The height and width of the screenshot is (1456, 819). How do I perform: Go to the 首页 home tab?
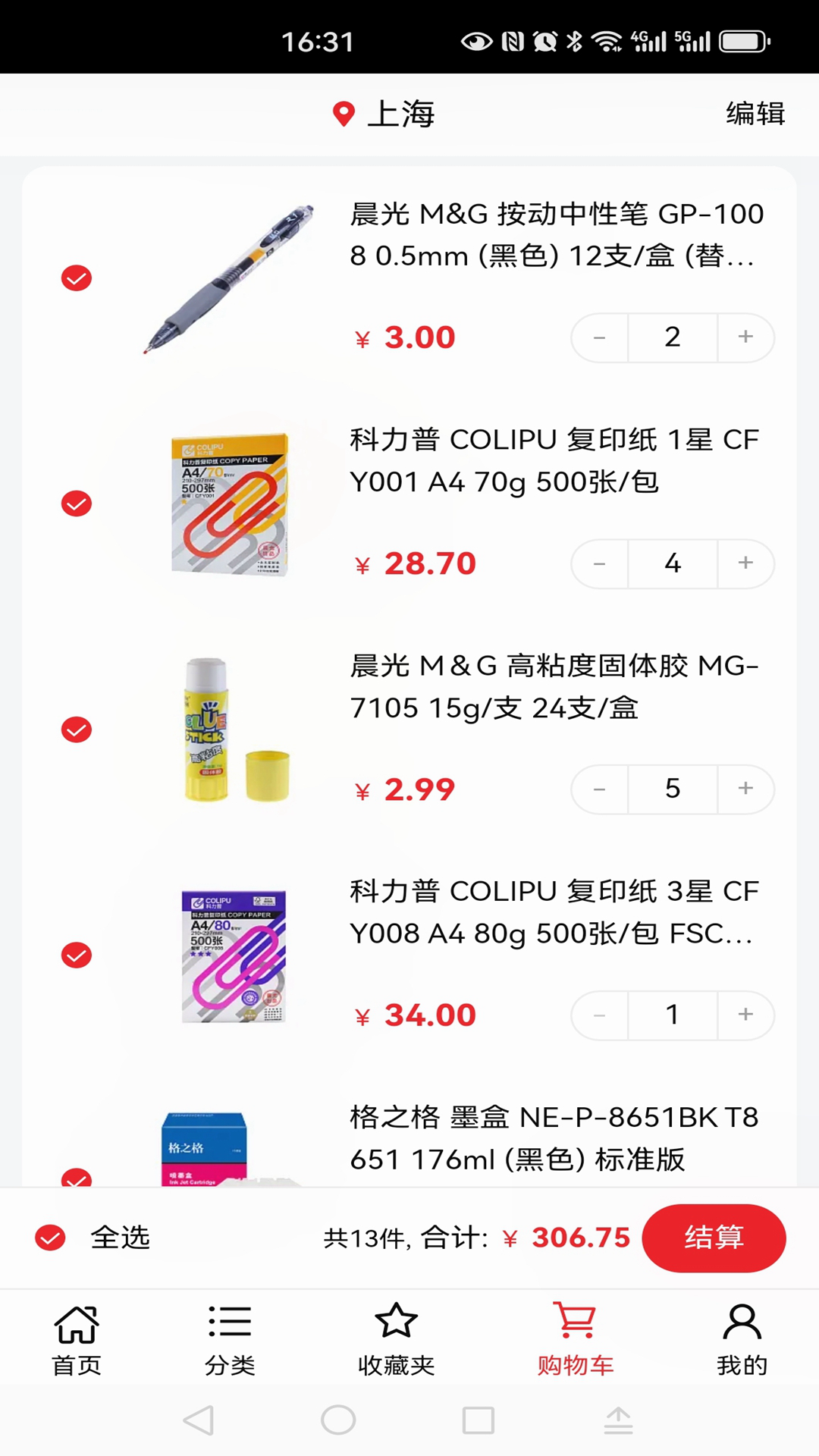click(77, 1339)
